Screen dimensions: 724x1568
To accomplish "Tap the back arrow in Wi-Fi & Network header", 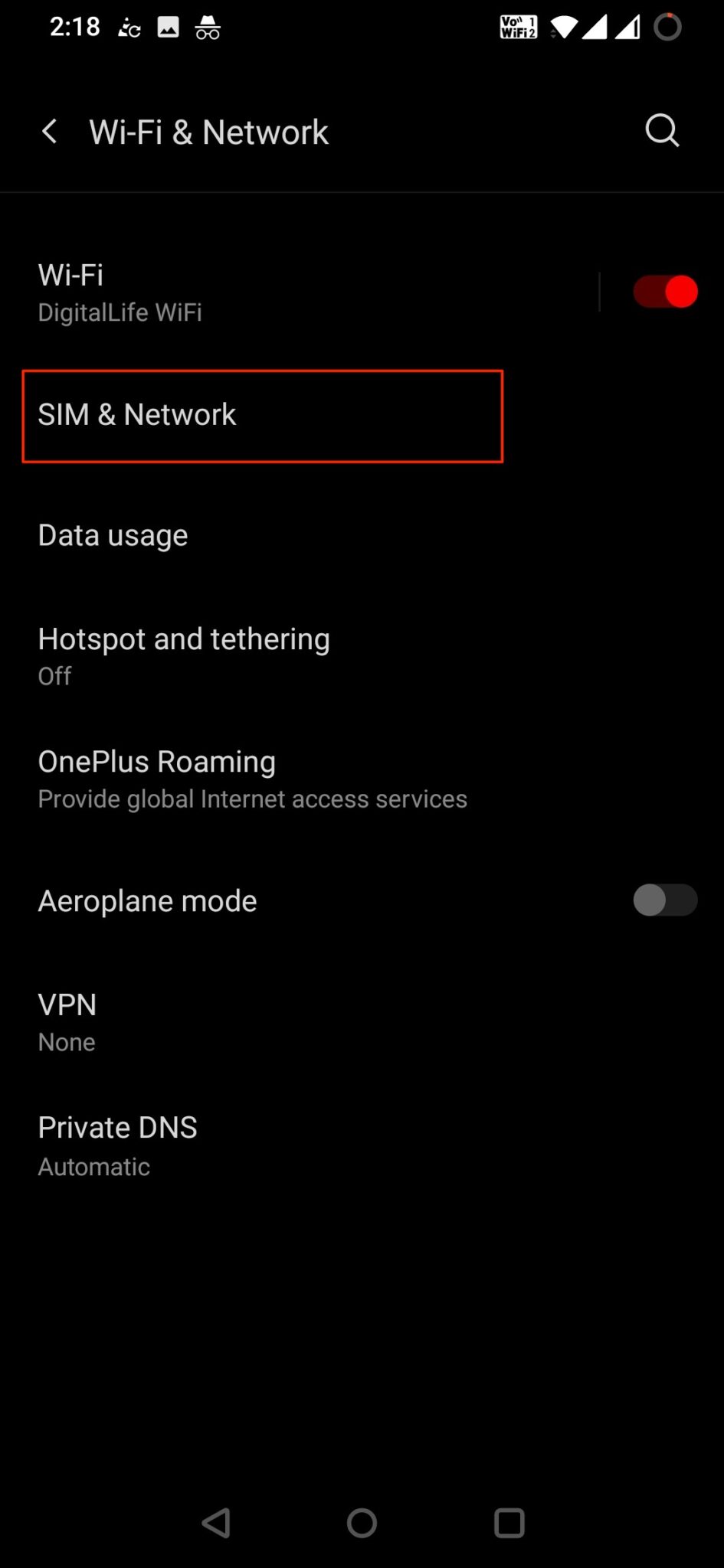I will tap(50, 131).
